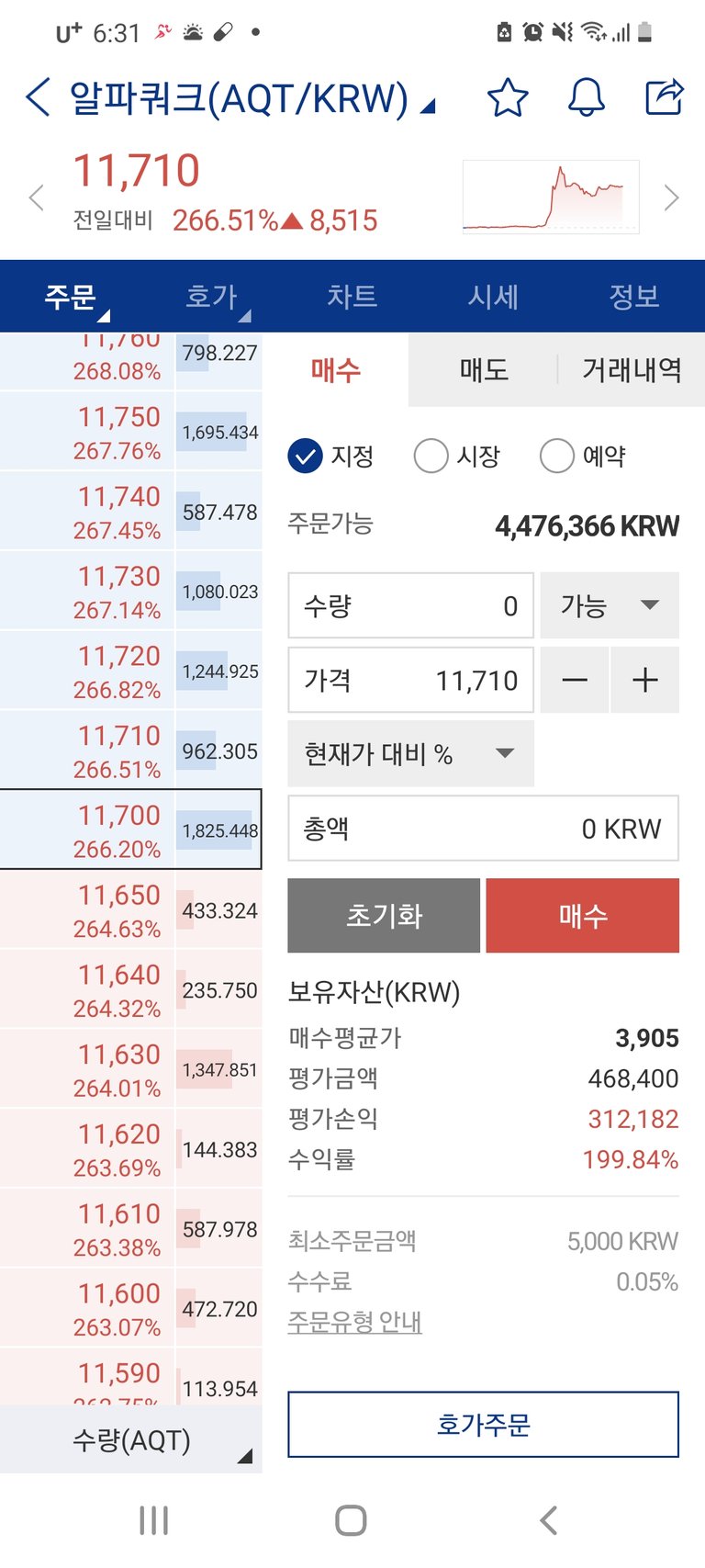View 거래내역 trade history
705x1568 pixels.
click(632, 370)
